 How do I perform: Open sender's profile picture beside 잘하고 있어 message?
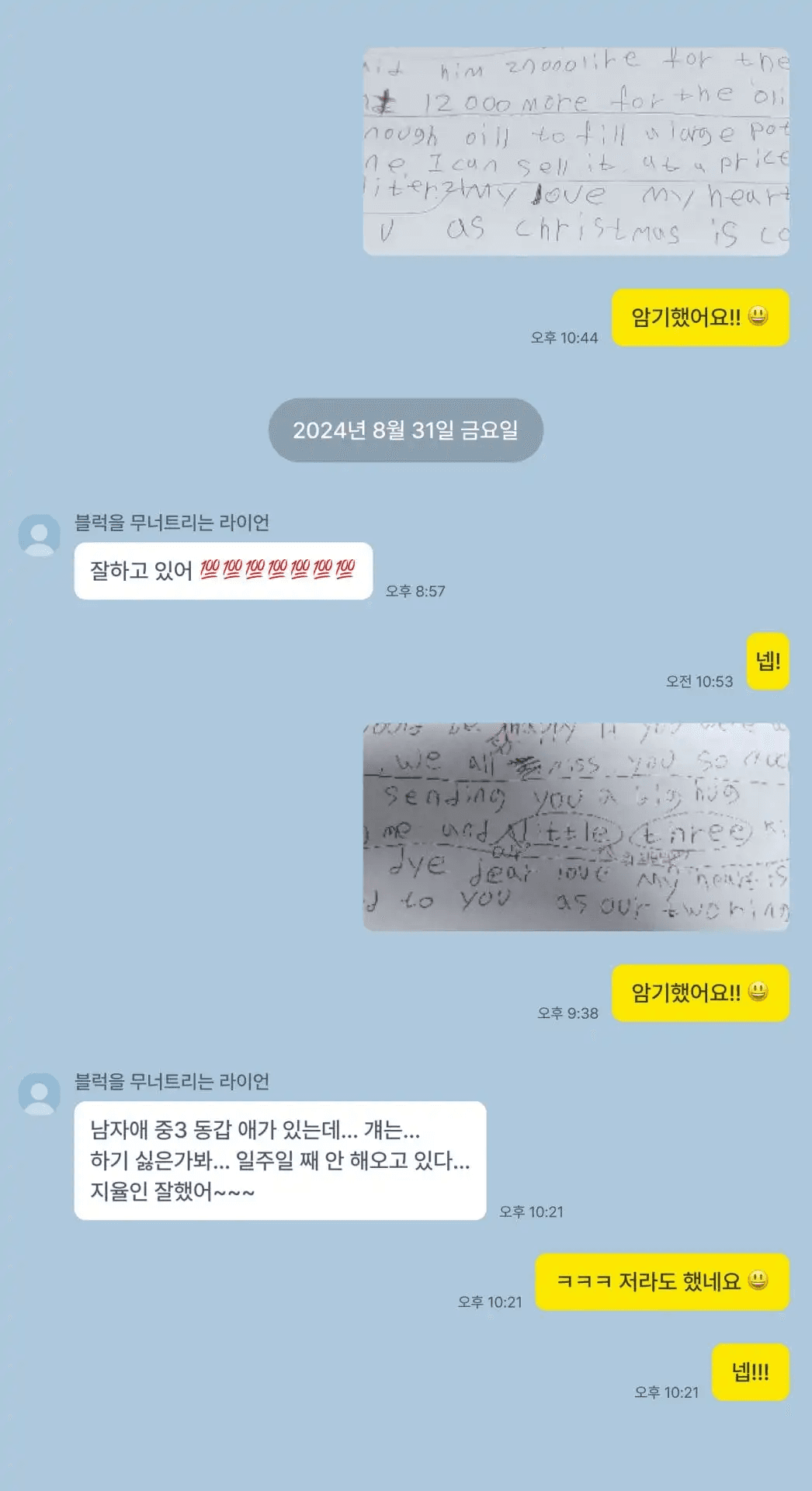pos(40,535)
